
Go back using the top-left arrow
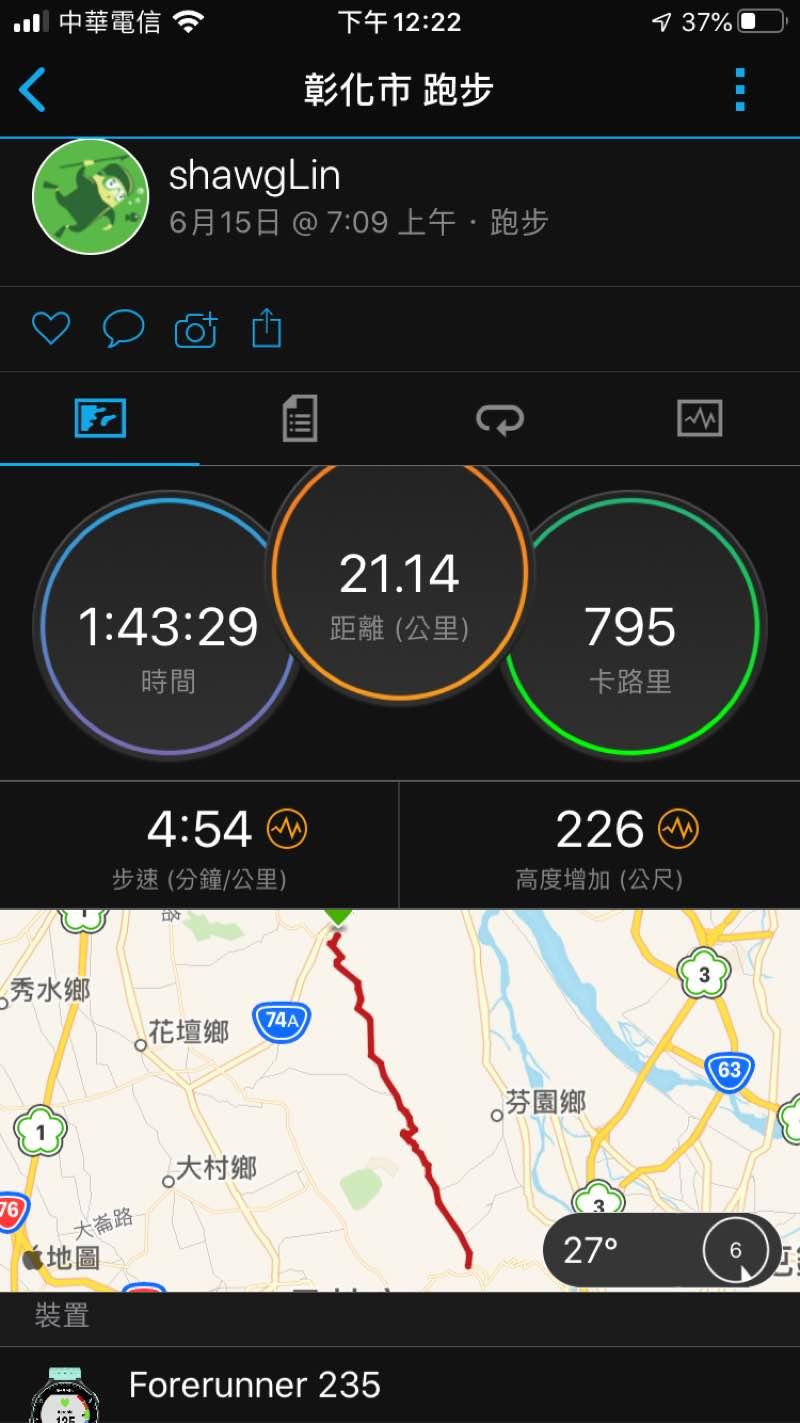tap(32, 90)
